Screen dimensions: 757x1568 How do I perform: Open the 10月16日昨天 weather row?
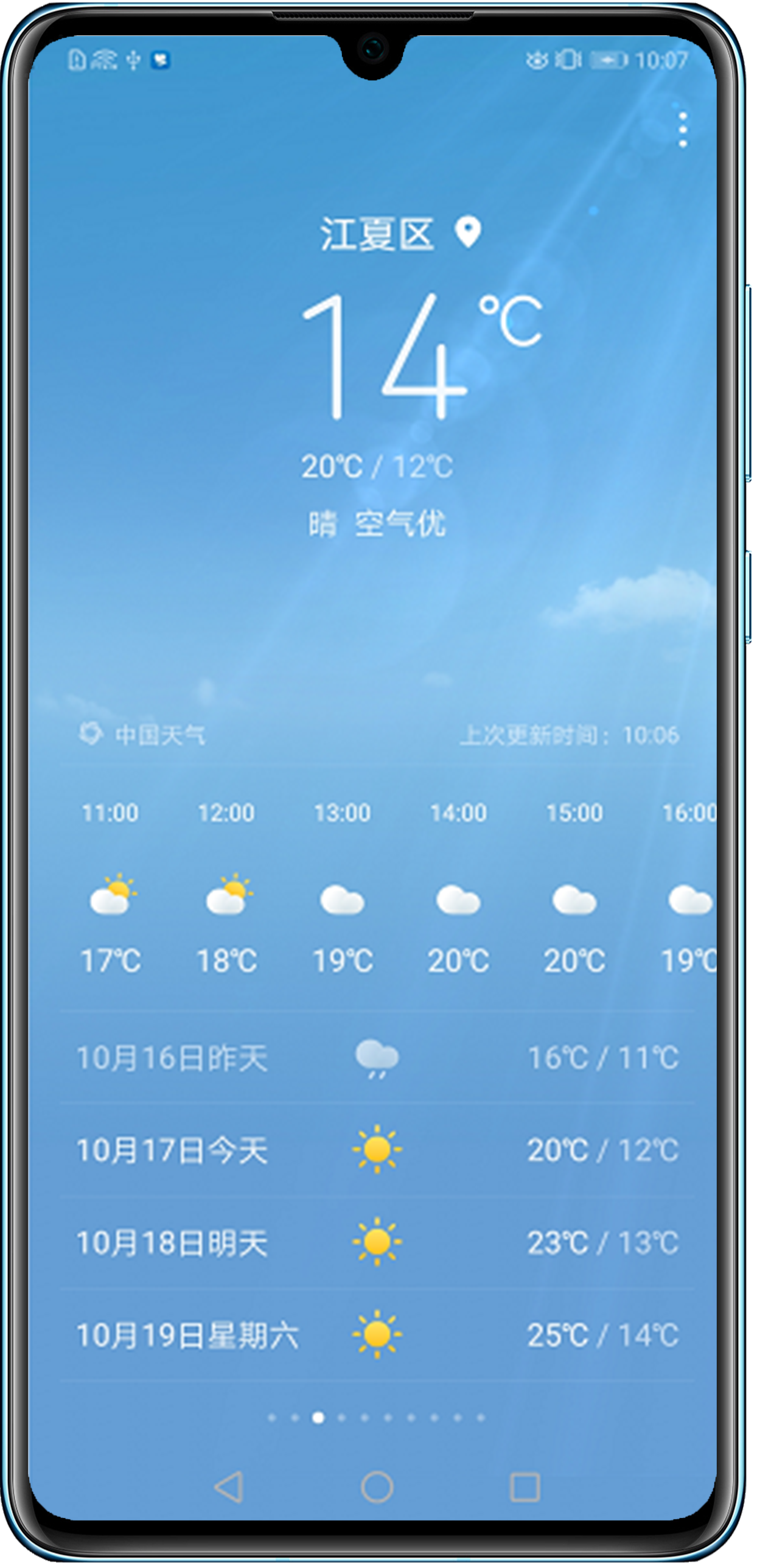tap(377, 1058)
